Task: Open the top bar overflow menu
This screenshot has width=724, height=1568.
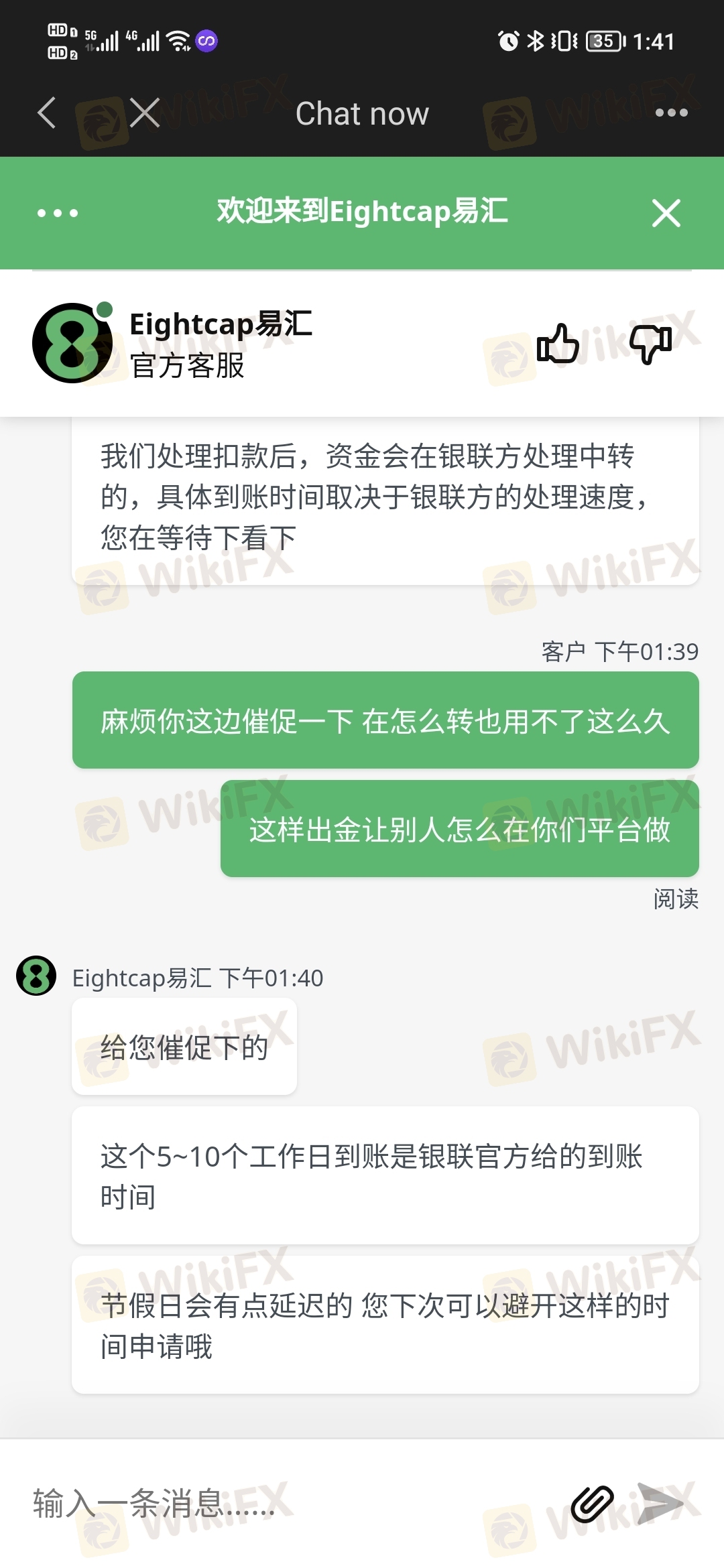Action: pyautogui.click(x=671, y=113)
